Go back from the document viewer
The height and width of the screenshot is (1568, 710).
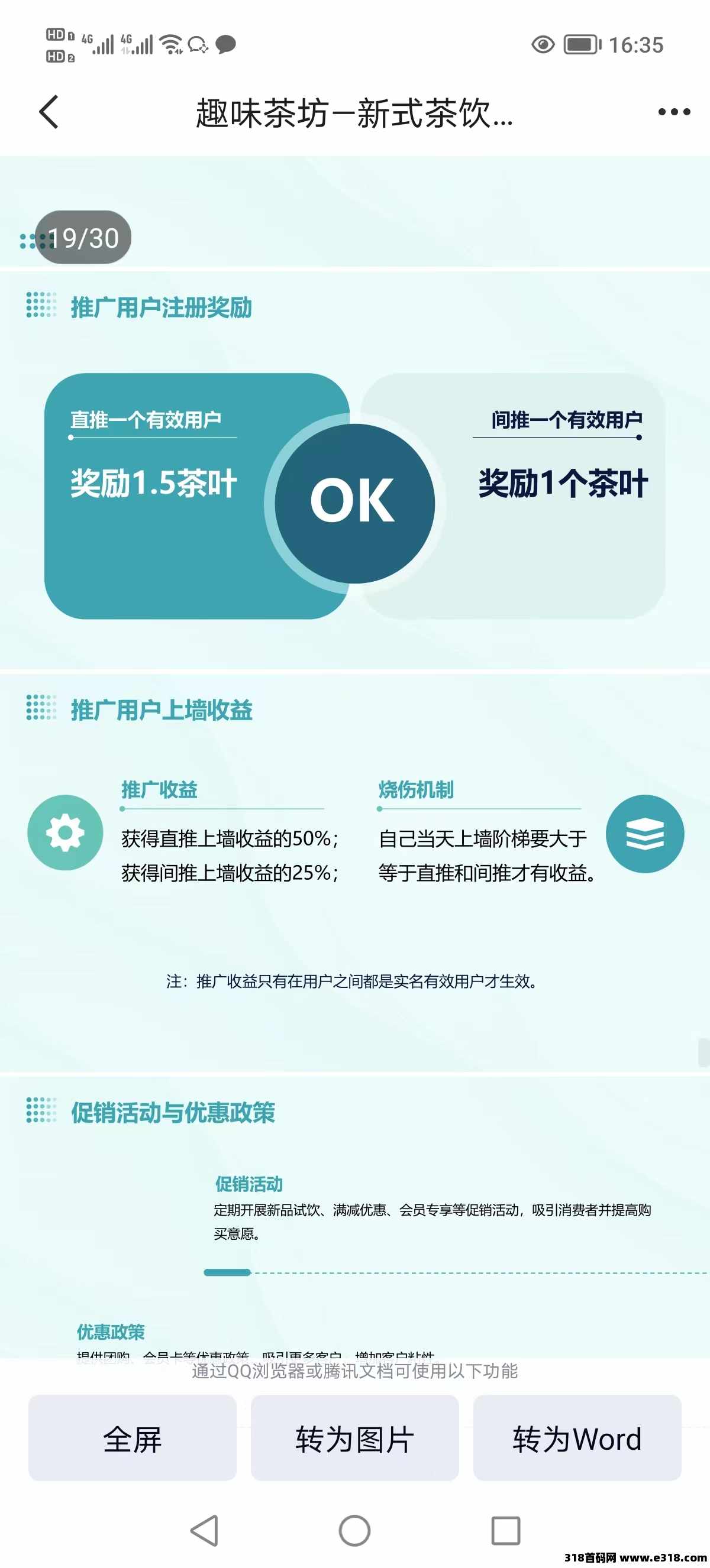pyautogui.click(x=49, y=112)
